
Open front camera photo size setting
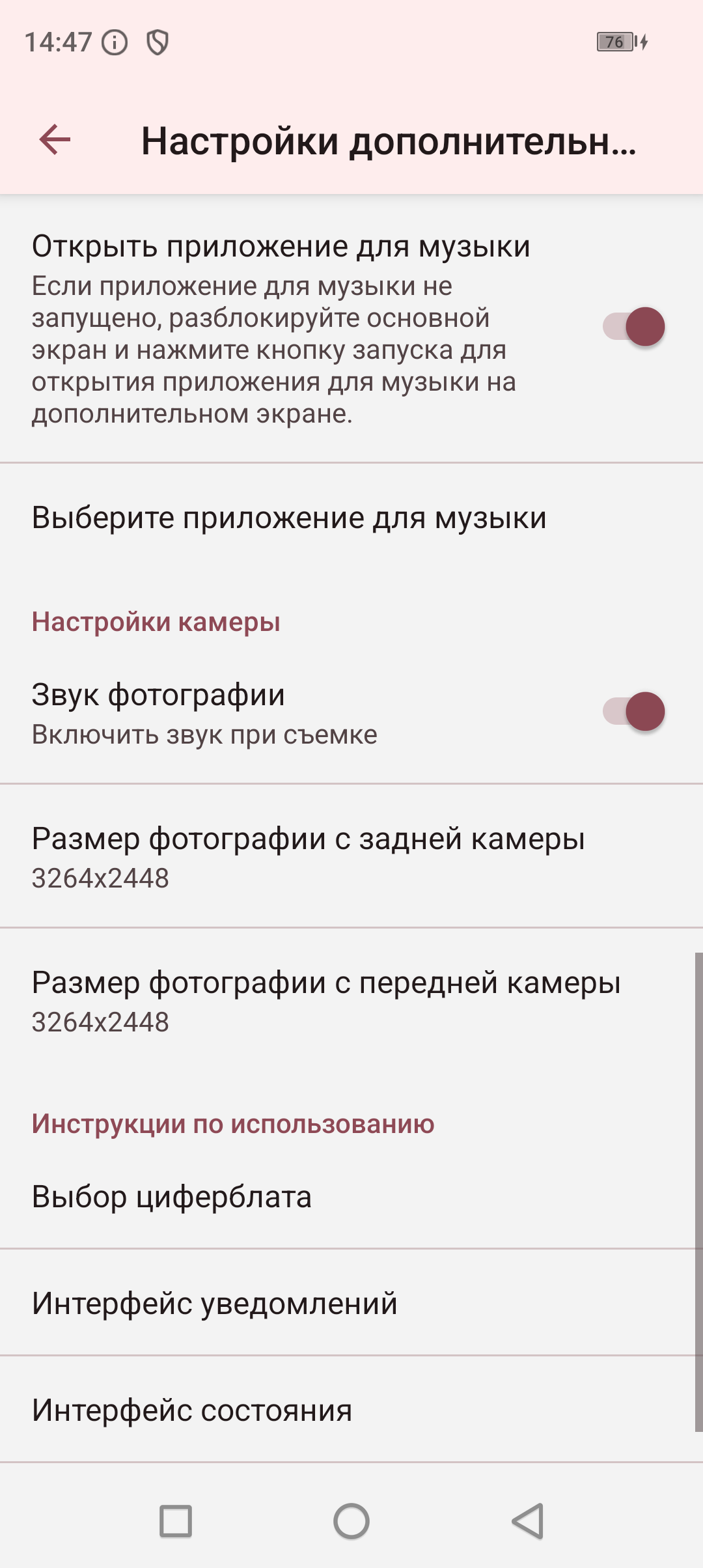[x=325, y=1001]
